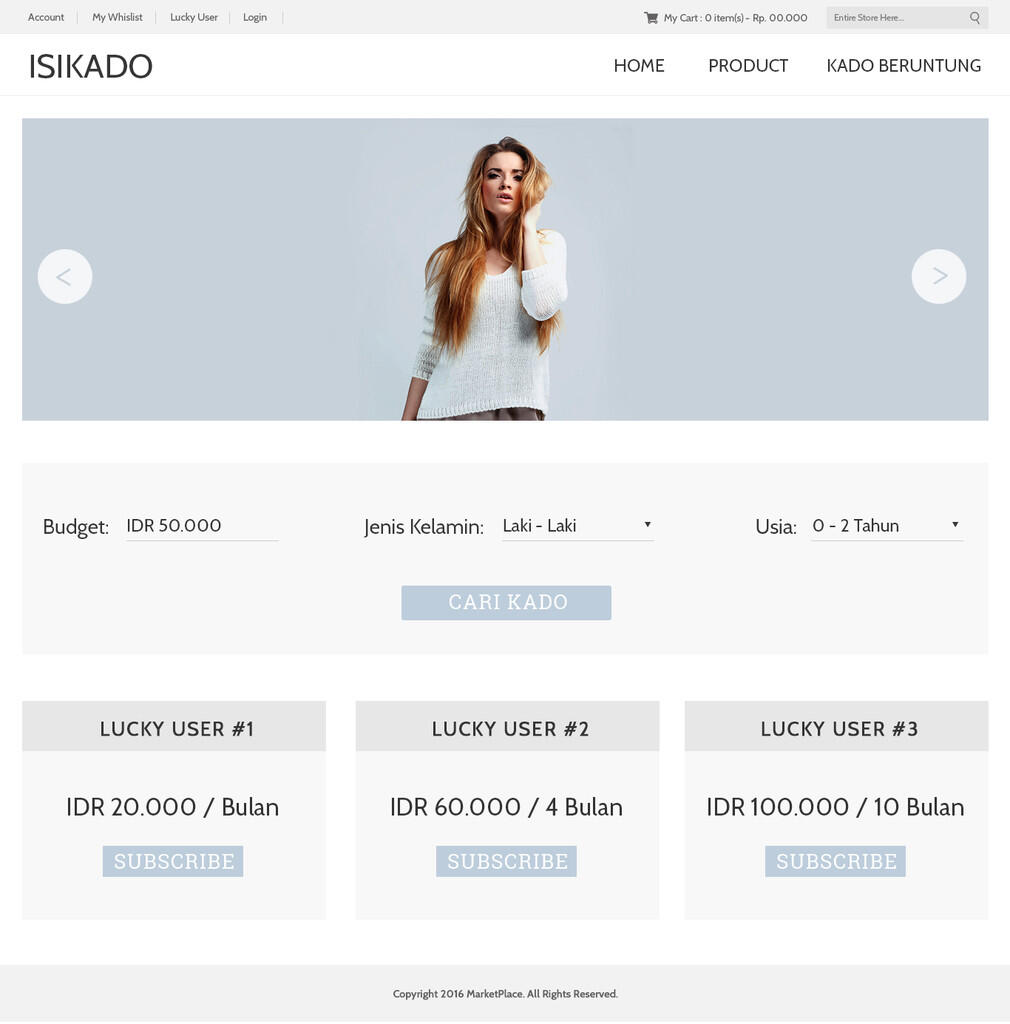
Task: Open the PRODUCT menu
Action: (x=748, y=66)
